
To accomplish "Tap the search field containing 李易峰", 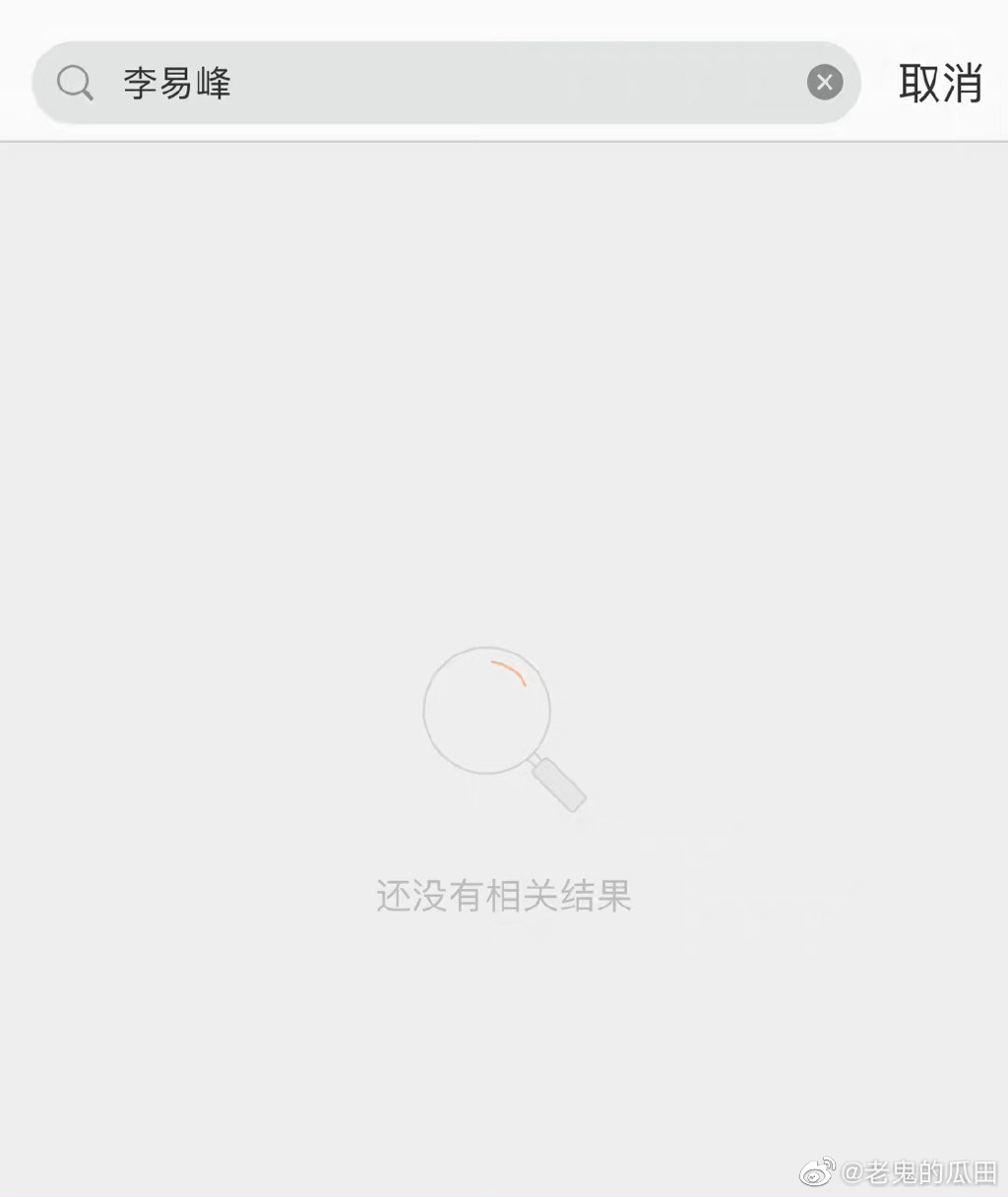I will point(443,83).
